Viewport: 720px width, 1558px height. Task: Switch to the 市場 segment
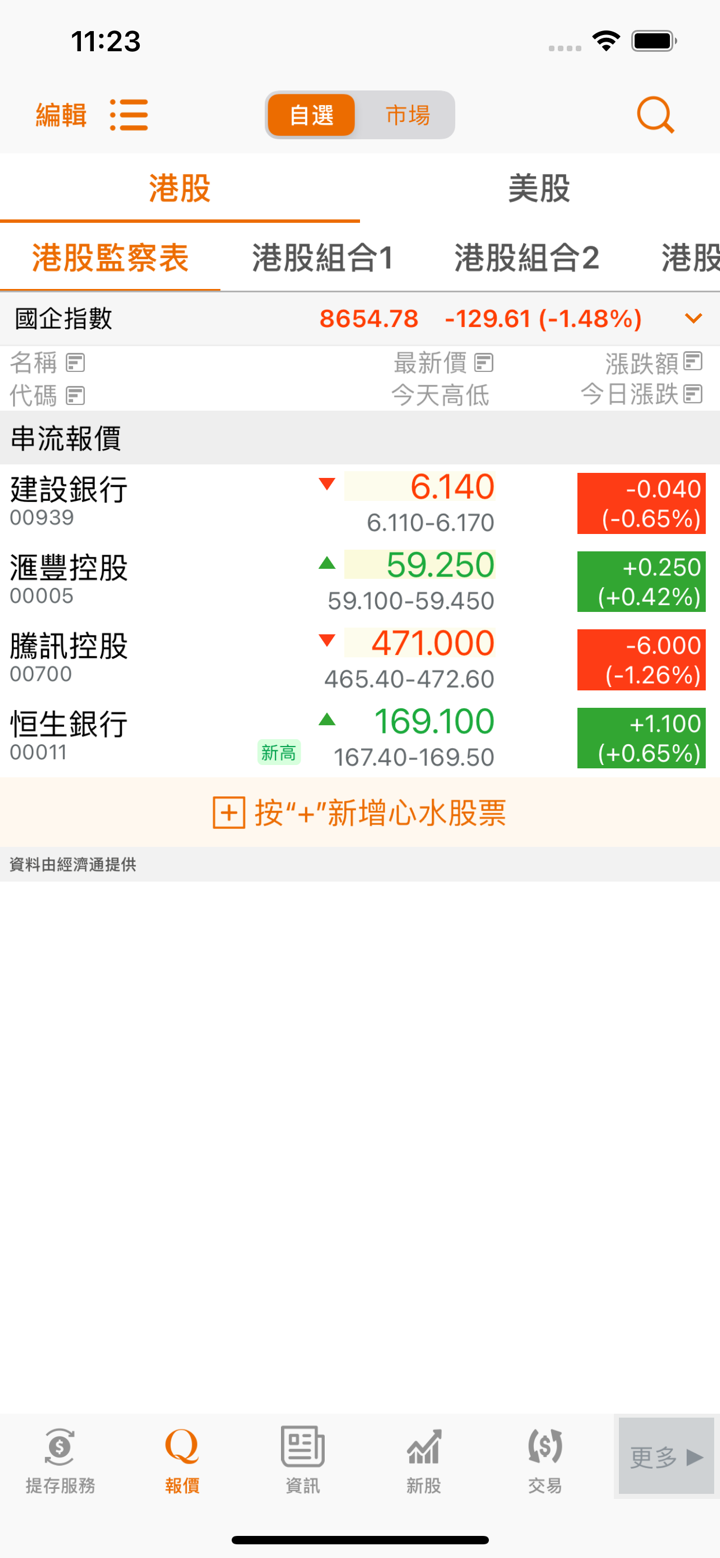(x=407, y=115)
